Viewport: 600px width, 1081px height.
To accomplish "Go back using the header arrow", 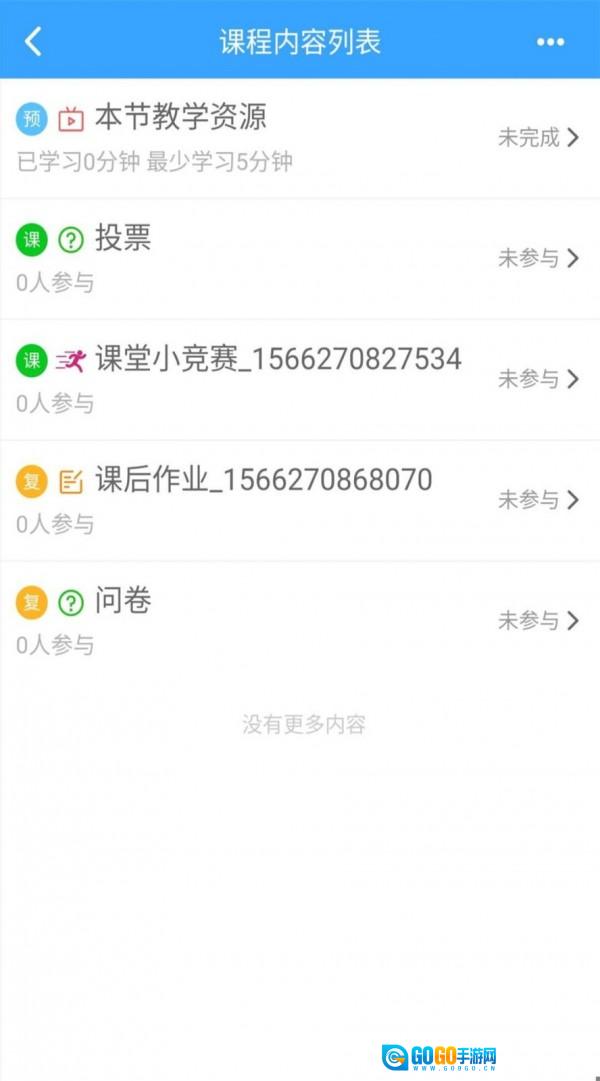I will [x=34, y=41].
